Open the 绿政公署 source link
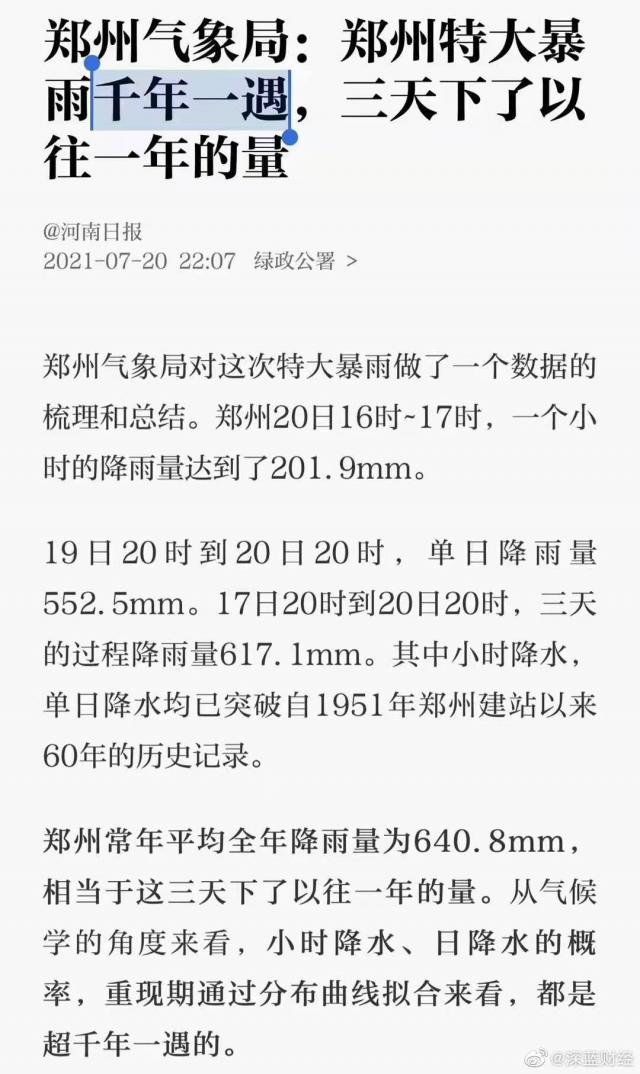The width and height of the screenshot is (640, 1074). click(x=305, y=261)
